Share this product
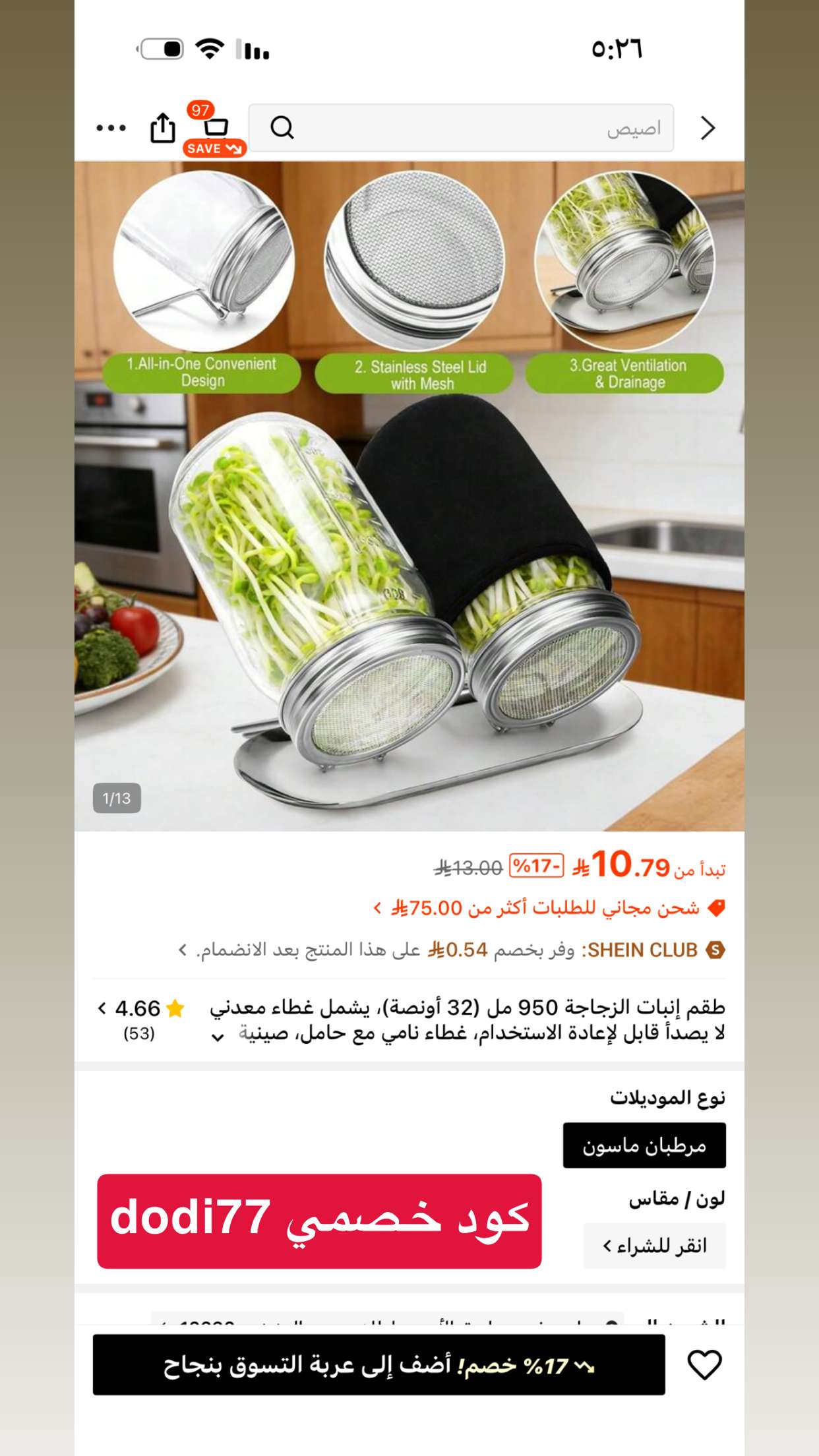The width and height of the screenshot is (819, 1456). tap(162, 128)
